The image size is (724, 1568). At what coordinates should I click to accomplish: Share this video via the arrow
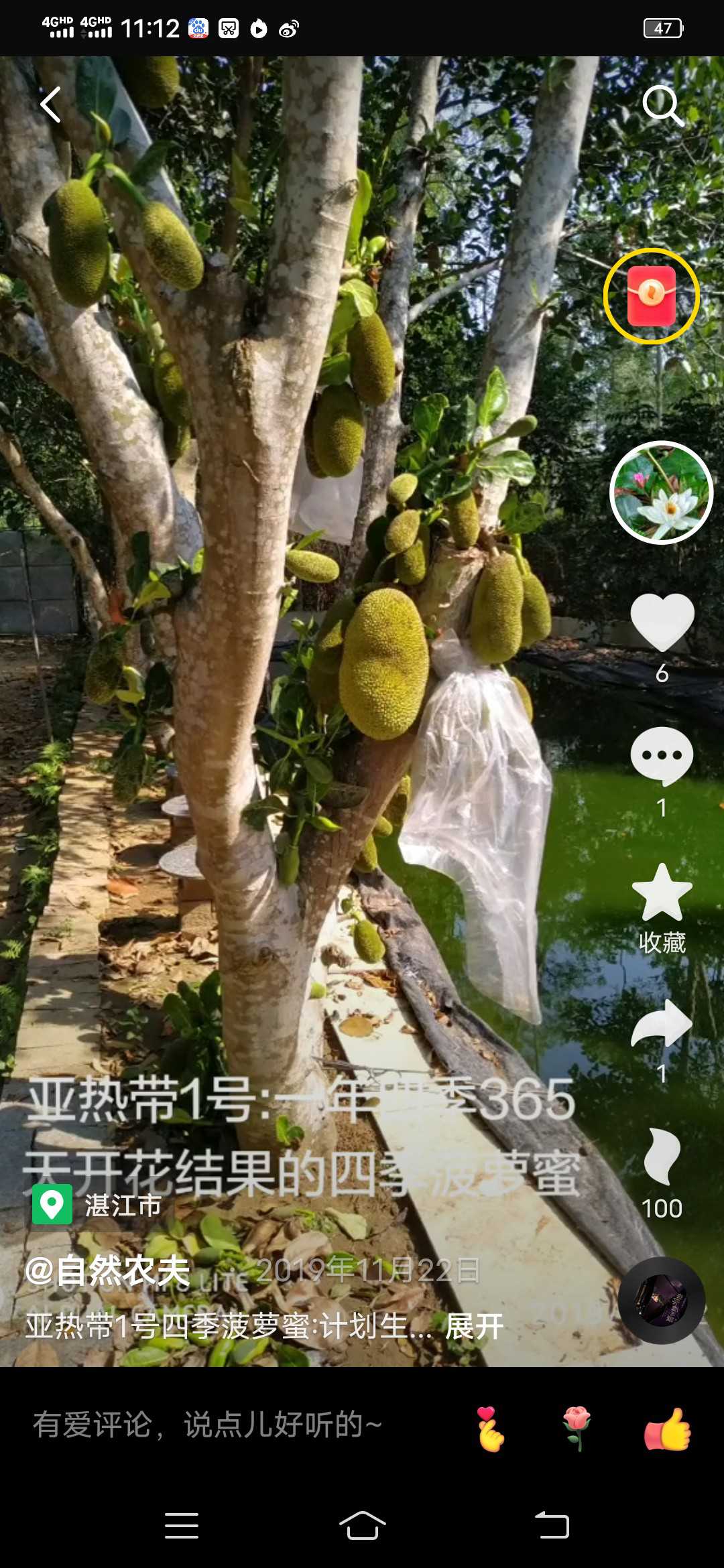[662, 1023]
